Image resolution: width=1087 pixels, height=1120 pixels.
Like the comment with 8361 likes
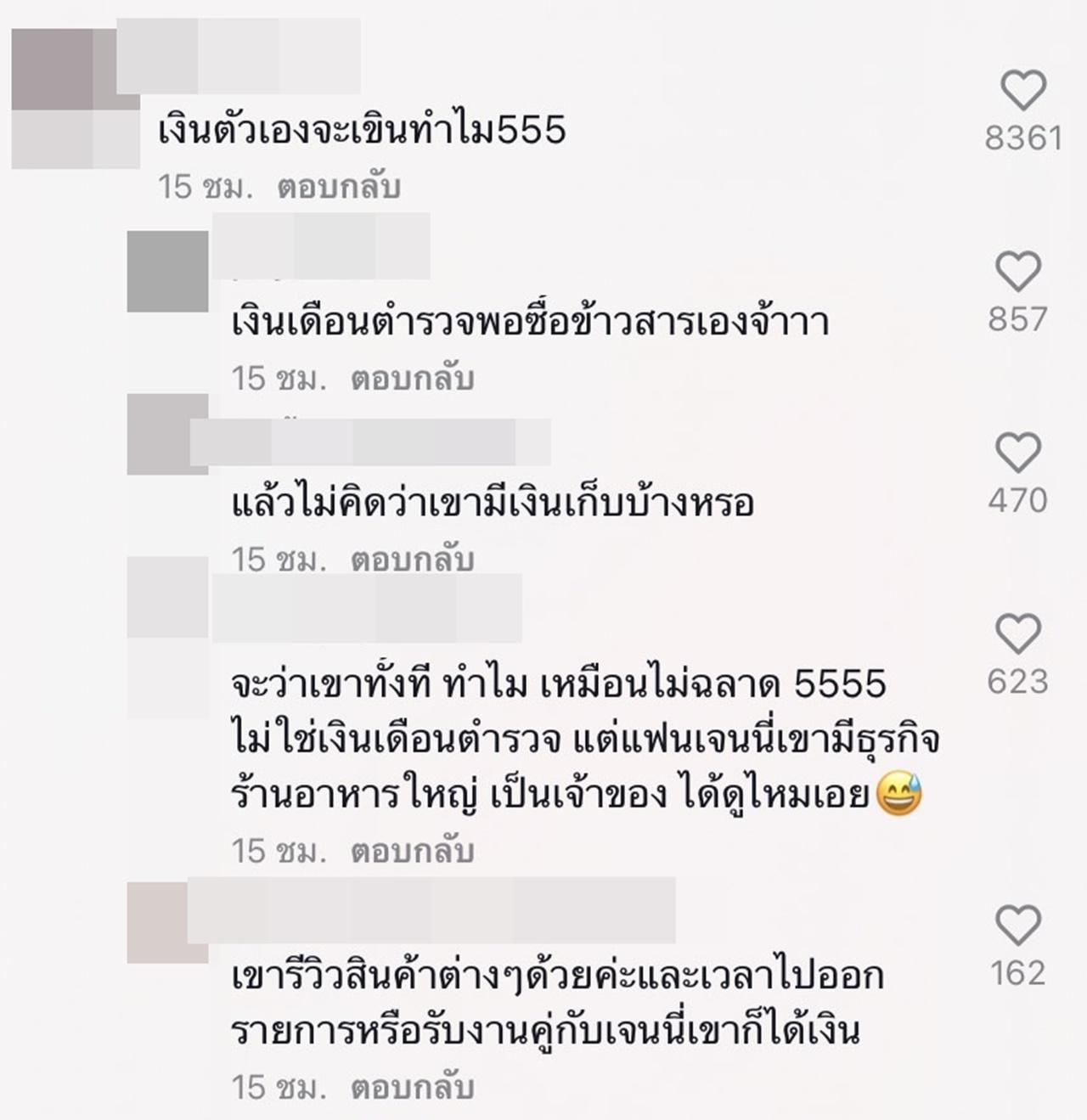tap(1022, 91)
